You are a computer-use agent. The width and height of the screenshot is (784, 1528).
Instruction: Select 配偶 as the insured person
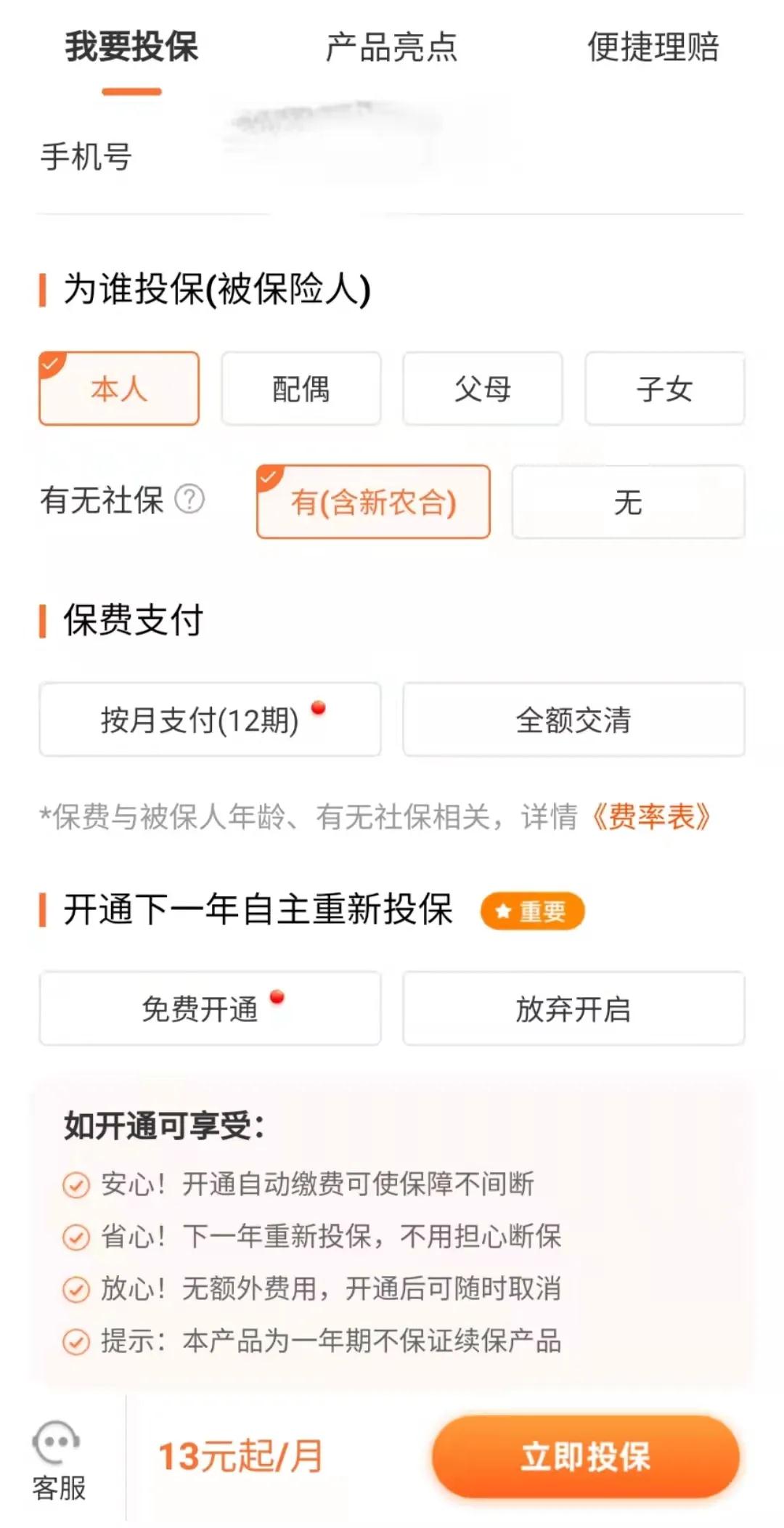[301, 389]
